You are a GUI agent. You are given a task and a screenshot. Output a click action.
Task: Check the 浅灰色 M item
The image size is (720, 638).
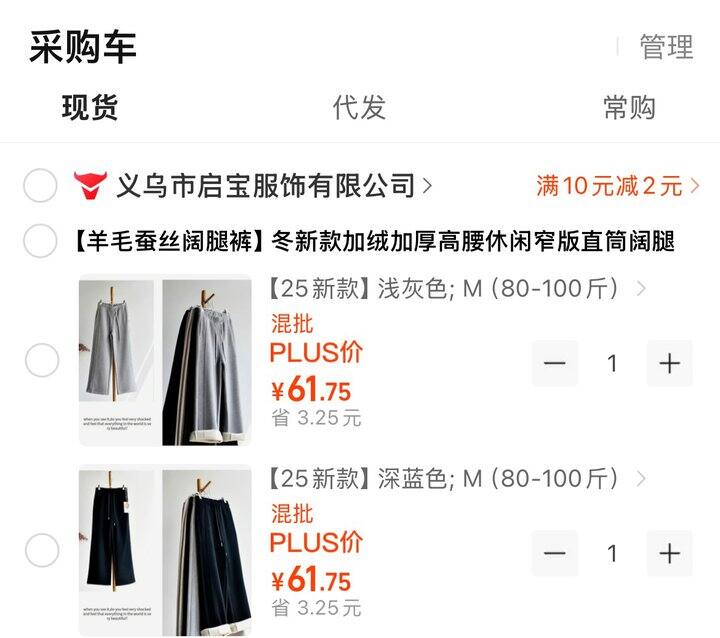(41, 360)
